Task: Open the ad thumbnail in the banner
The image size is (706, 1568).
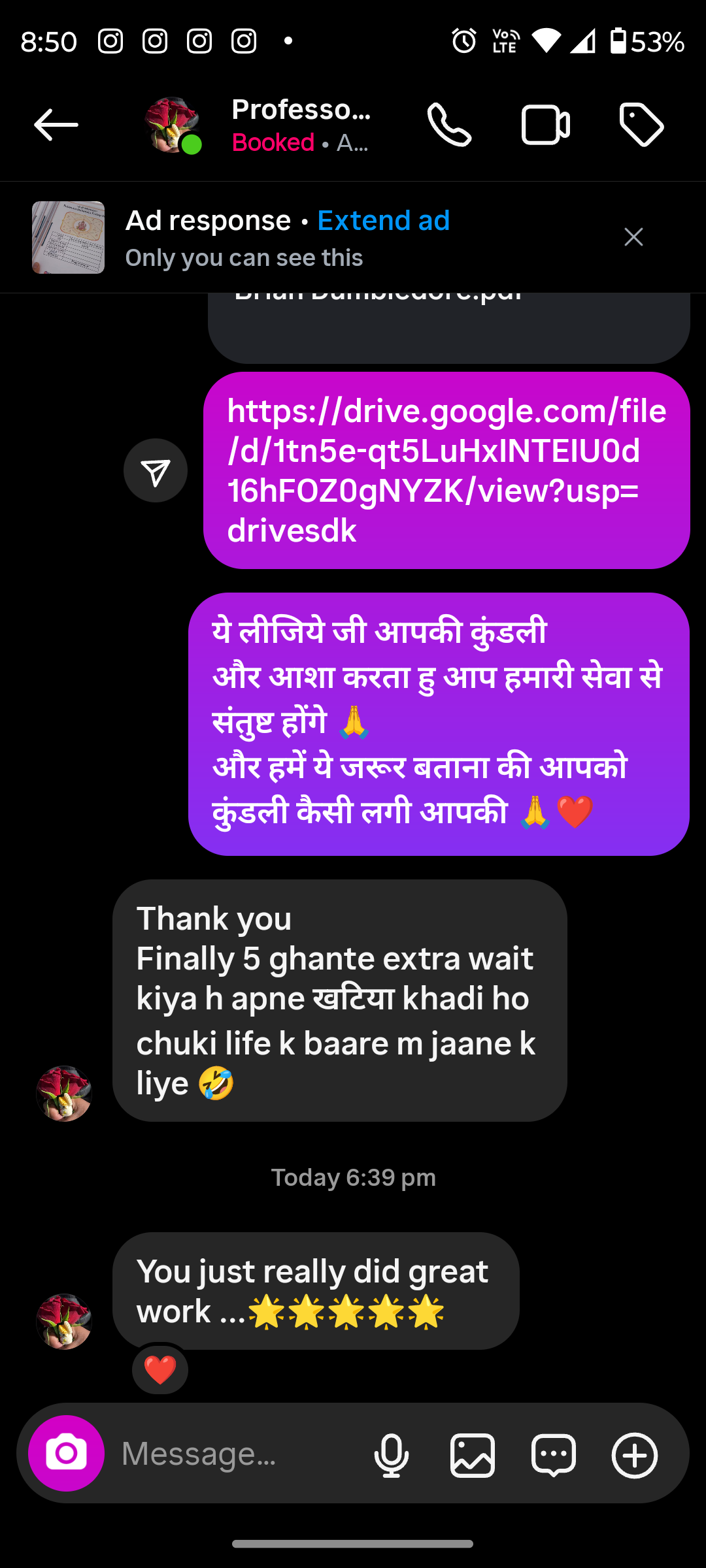Action: pos(68,237)
